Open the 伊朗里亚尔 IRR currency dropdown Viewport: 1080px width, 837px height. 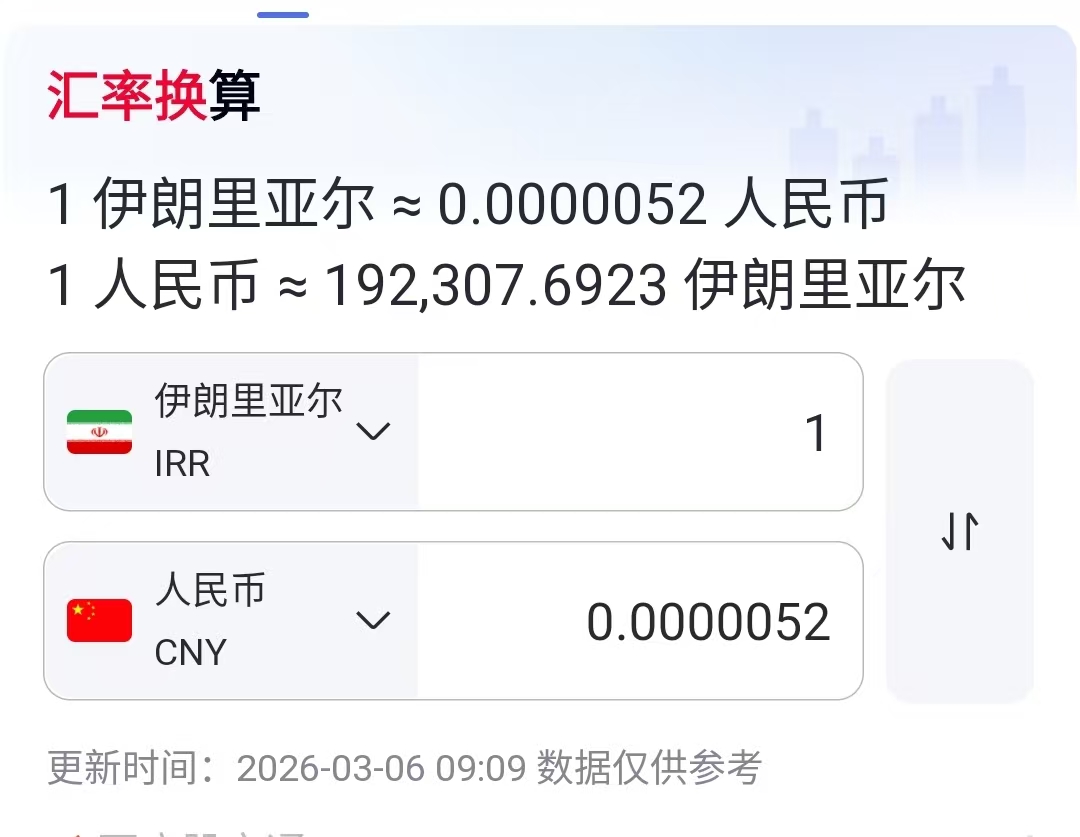[231, 432]
